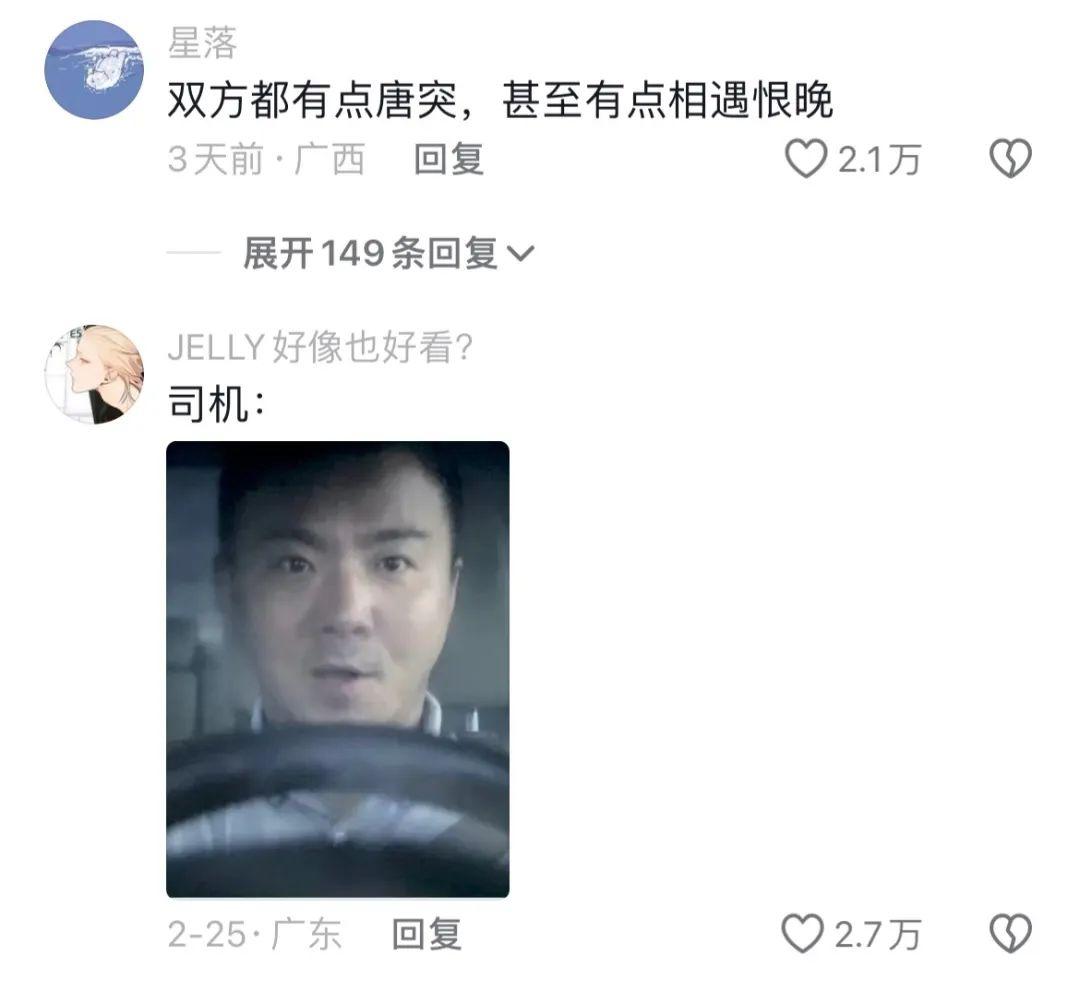Dislike JELLY's 司机 comment
Viewport: 1080px width, 1004px height.
[1010, 935]
